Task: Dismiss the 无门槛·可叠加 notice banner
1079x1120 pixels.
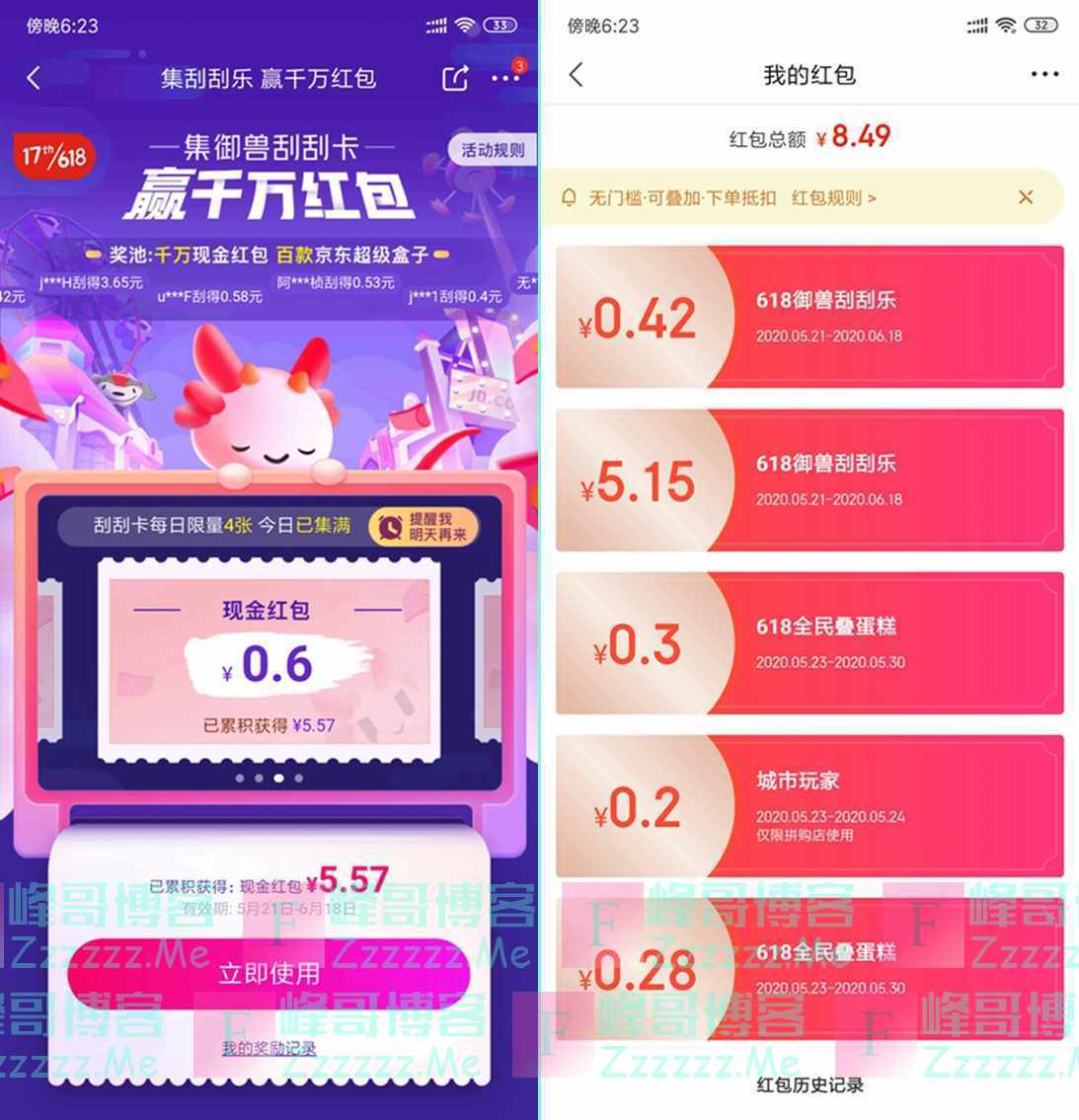Action: point(1026,197)
